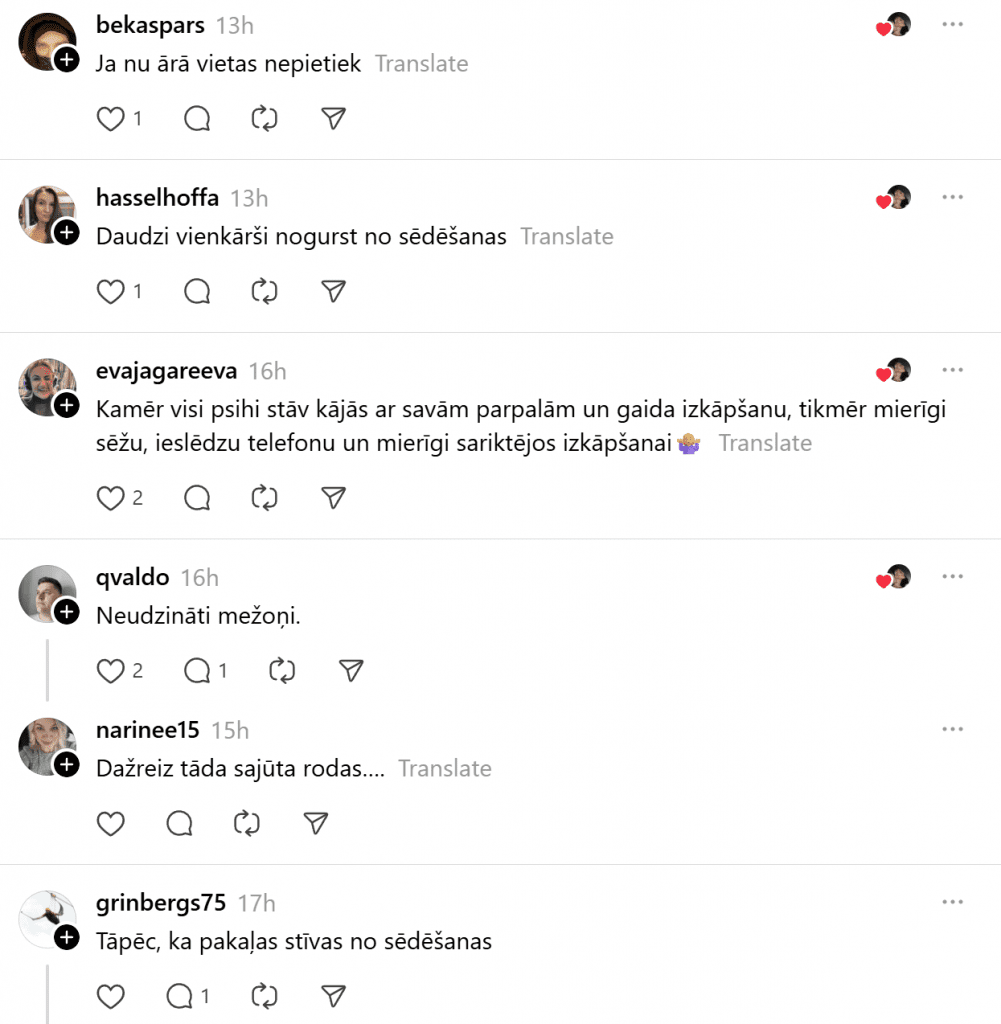
Task: Follow evajagareeva via the plus badge
Action: click(x=67, y=405)
